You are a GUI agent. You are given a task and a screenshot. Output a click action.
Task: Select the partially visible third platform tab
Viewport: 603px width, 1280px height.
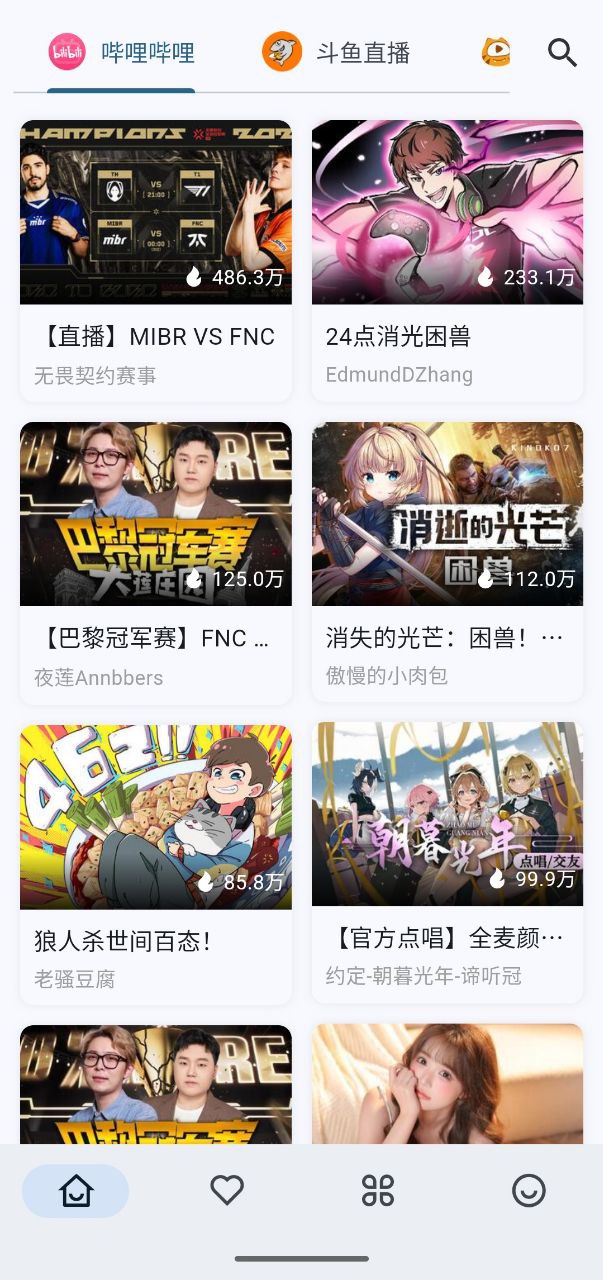[496, 52]
